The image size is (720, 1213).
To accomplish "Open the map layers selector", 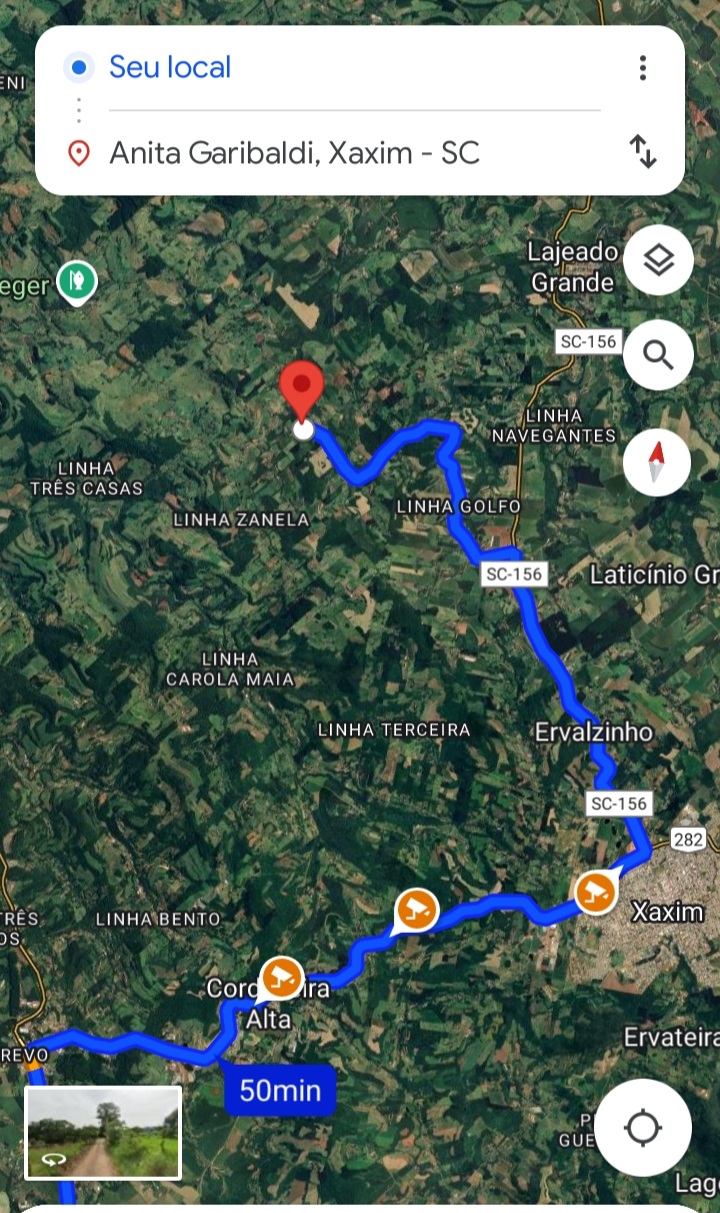I will [x=658, y=260].
